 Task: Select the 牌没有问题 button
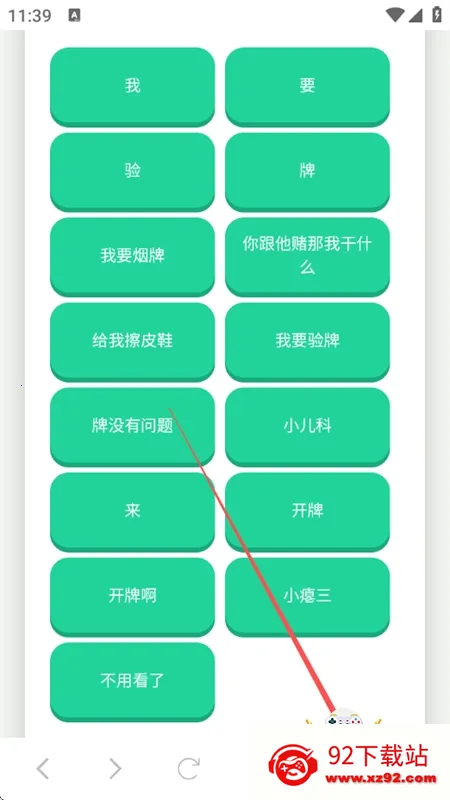coord(132,427)
